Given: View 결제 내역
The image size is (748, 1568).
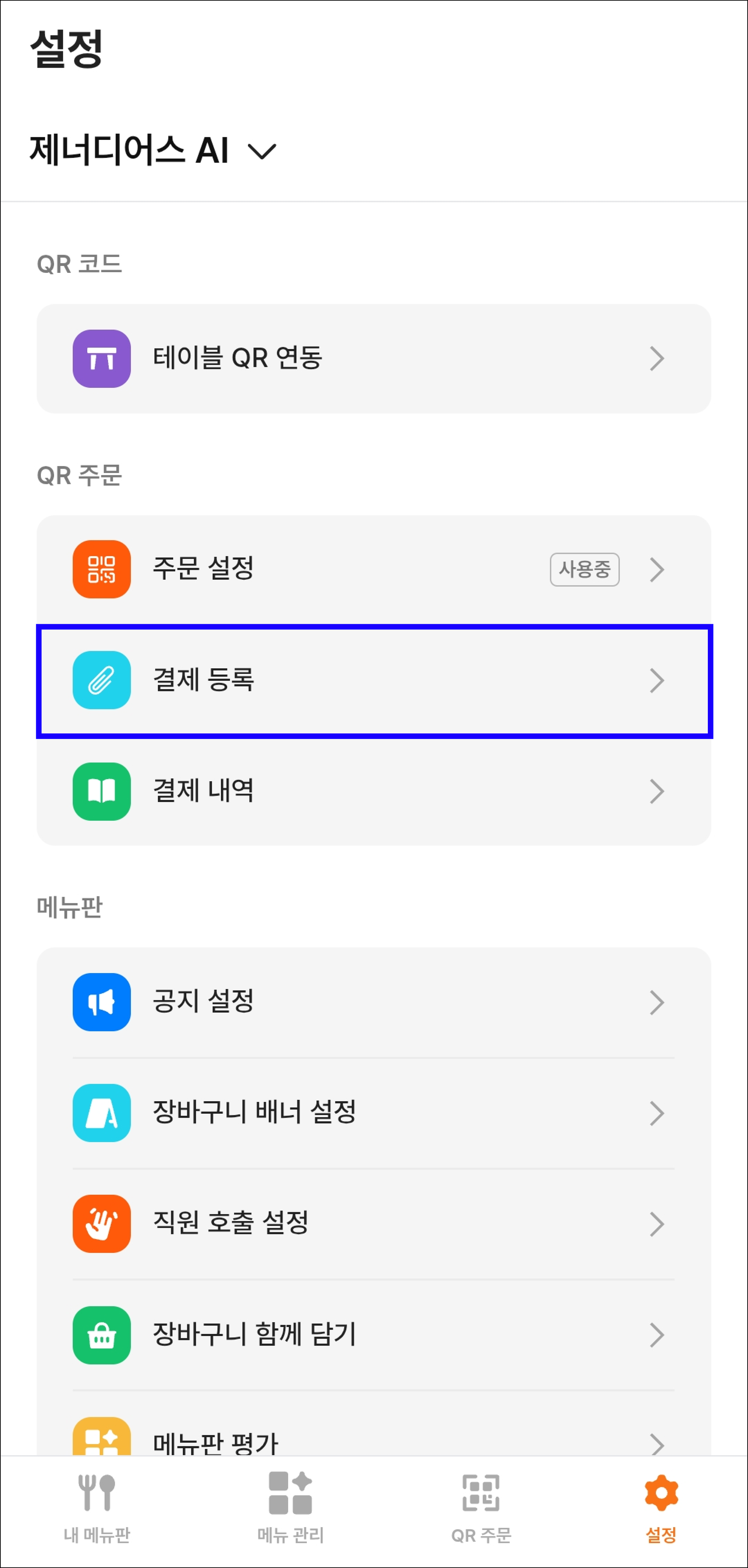Looking at the screenshot, I should (374, 791).
